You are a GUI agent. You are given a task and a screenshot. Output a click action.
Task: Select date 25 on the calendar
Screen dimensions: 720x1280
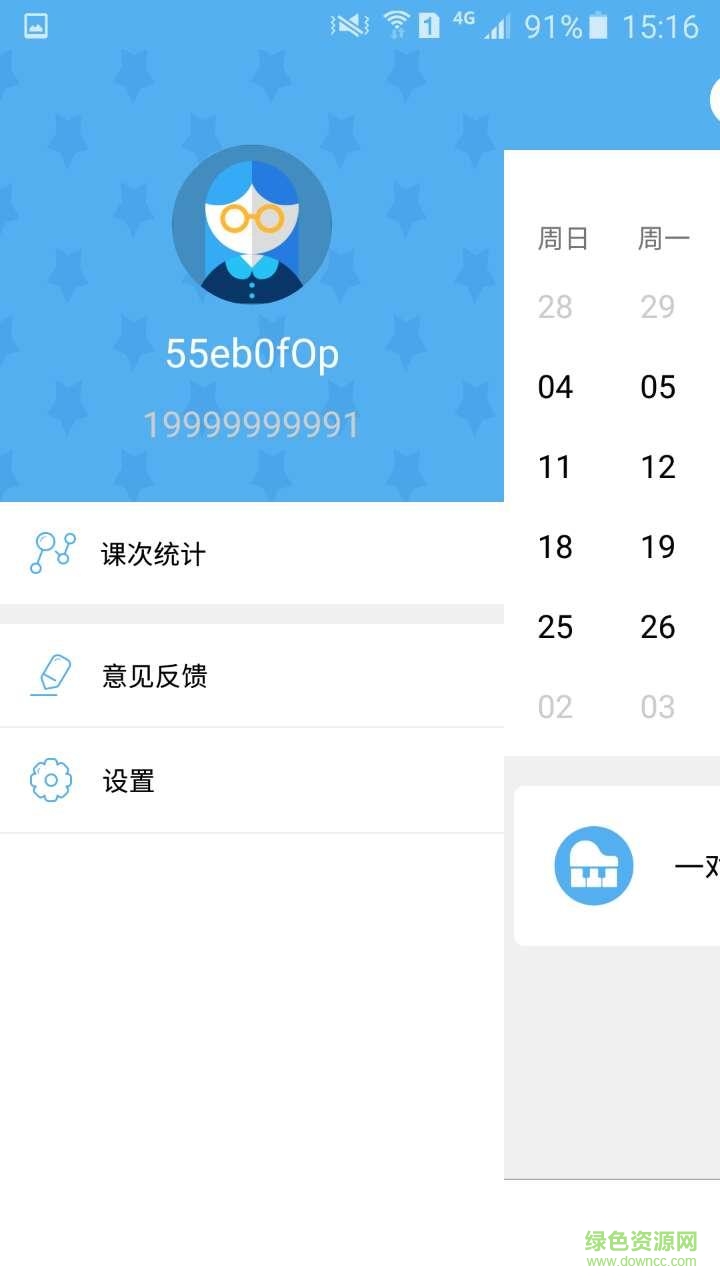pos(556,627)
